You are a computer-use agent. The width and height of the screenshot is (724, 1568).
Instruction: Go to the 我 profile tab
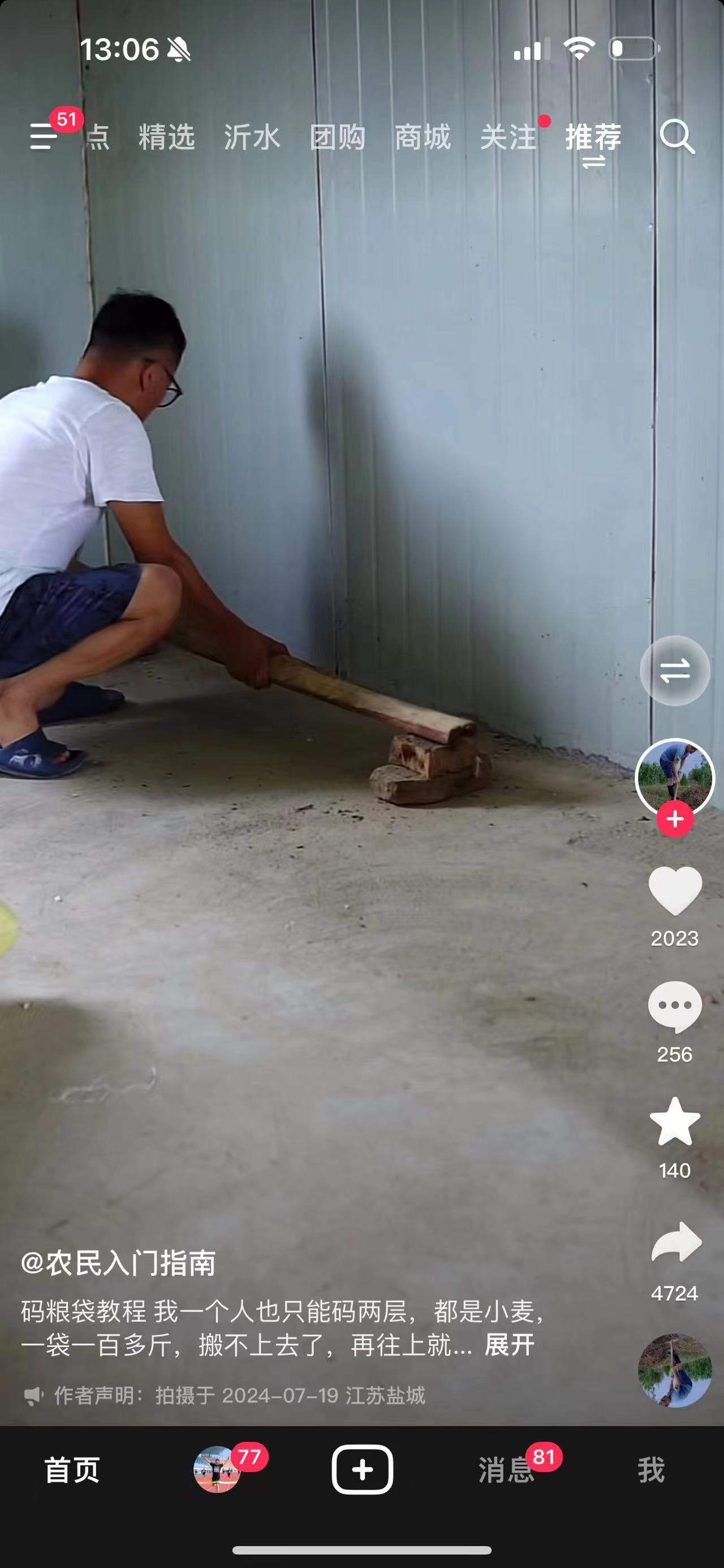click(650, 1471)
